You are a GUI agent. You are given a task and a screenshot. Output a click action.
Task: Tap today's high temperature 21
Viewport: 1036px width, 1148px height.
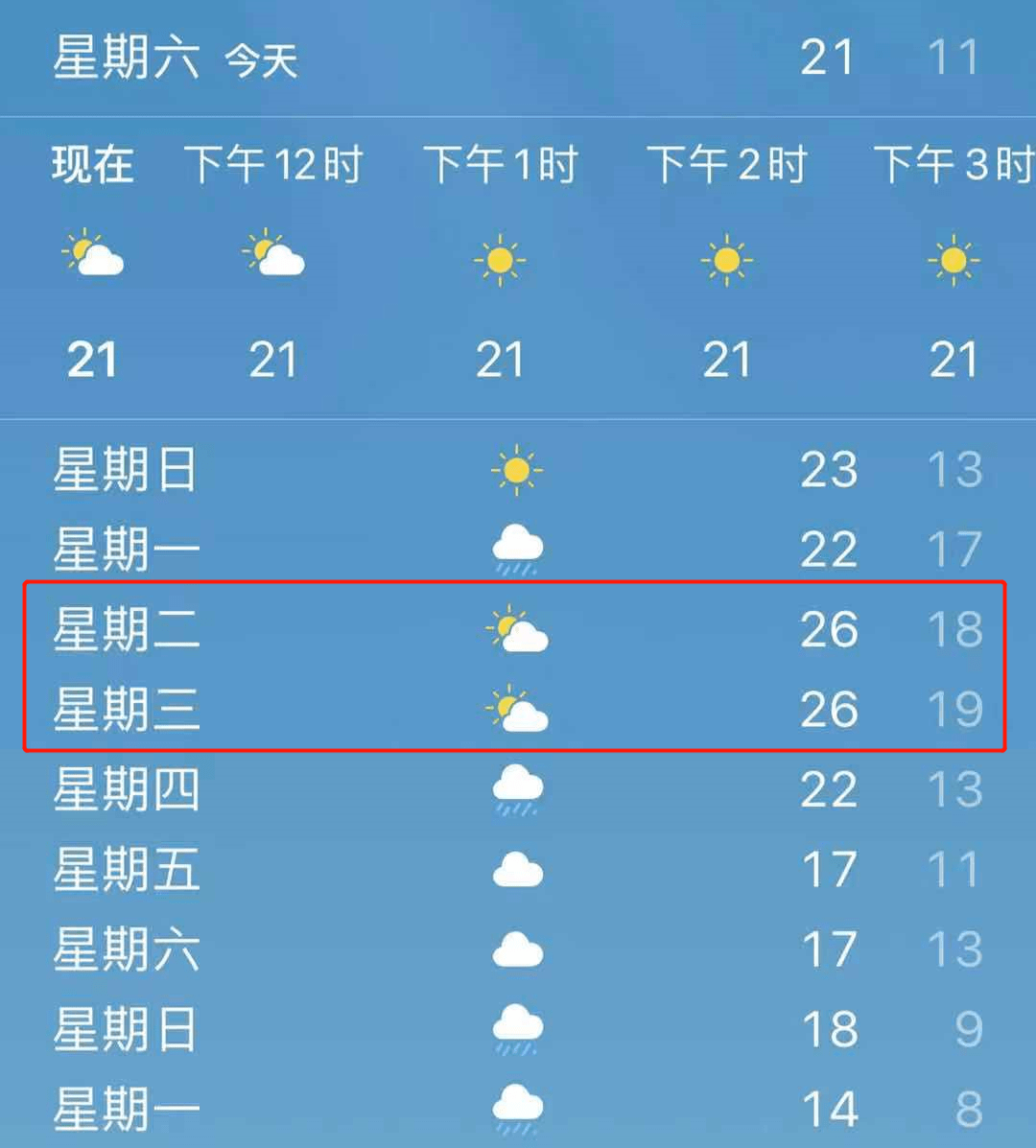(x=829, y=56)
